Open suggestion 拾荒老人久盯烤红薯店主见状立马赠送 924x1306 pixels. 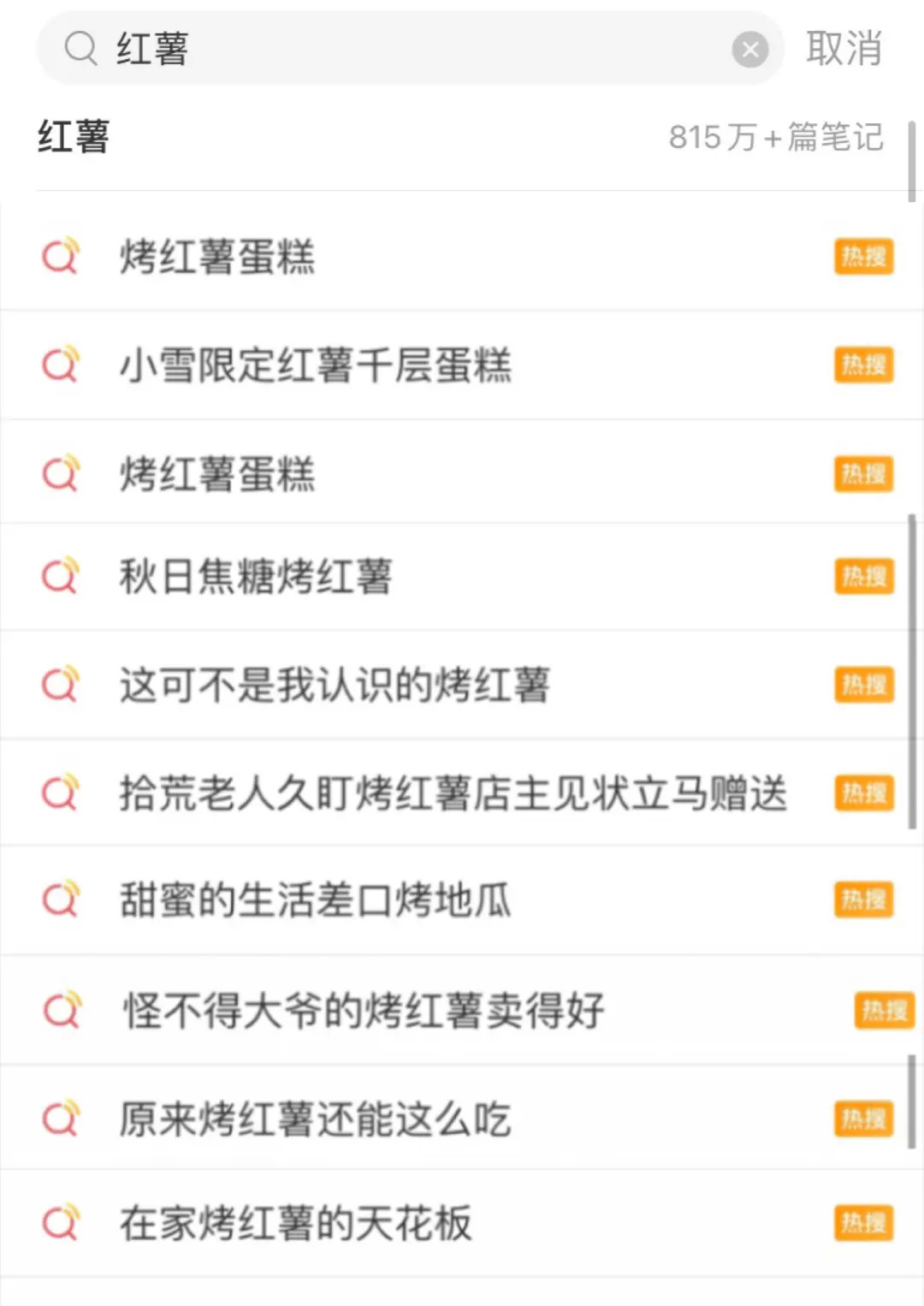[x=462, y=793]
